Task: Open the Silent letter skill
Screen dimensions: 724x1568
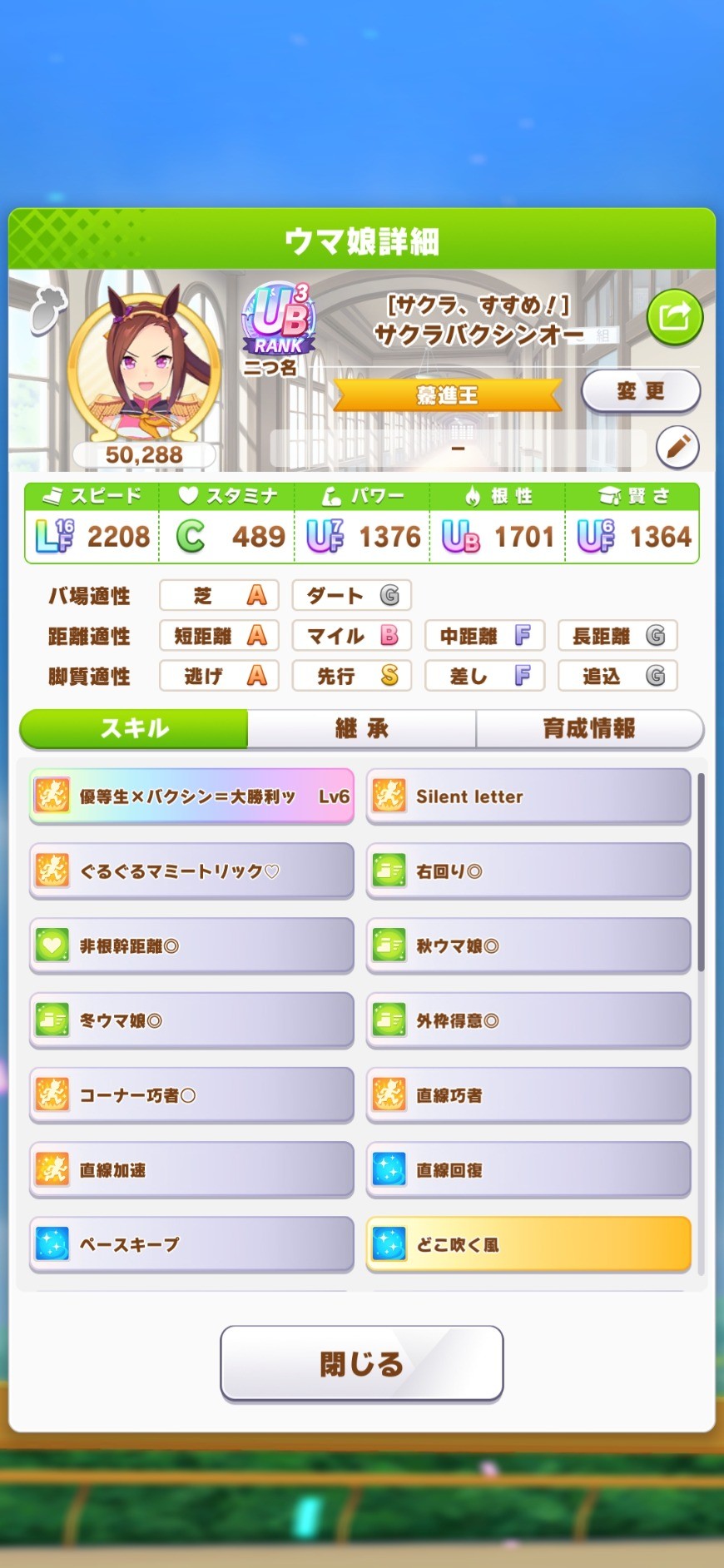Action: tap(528, 796)
